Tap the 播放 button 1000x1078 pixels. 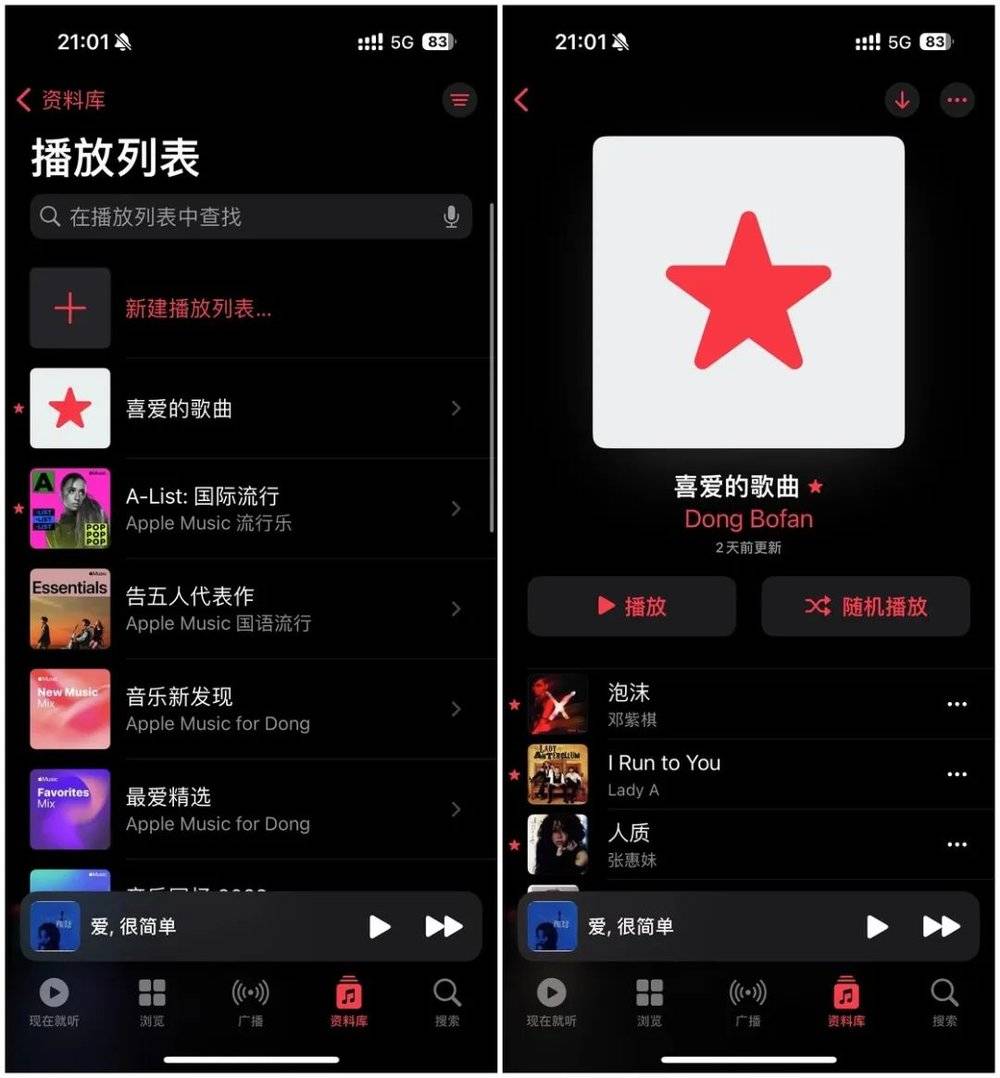pos(632,606)
